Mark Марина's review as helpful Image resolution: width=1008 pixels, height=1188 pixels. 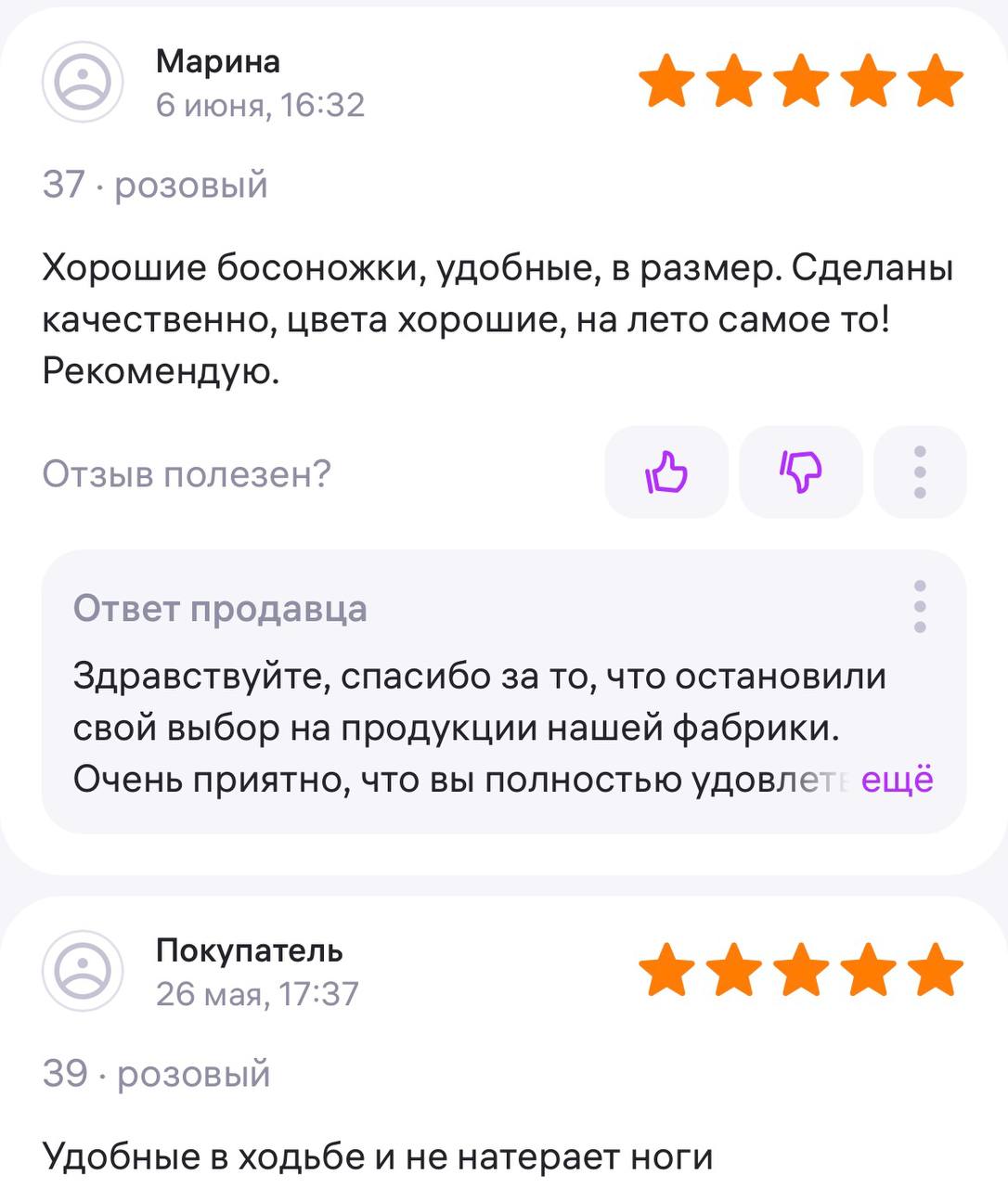[666, 472]
